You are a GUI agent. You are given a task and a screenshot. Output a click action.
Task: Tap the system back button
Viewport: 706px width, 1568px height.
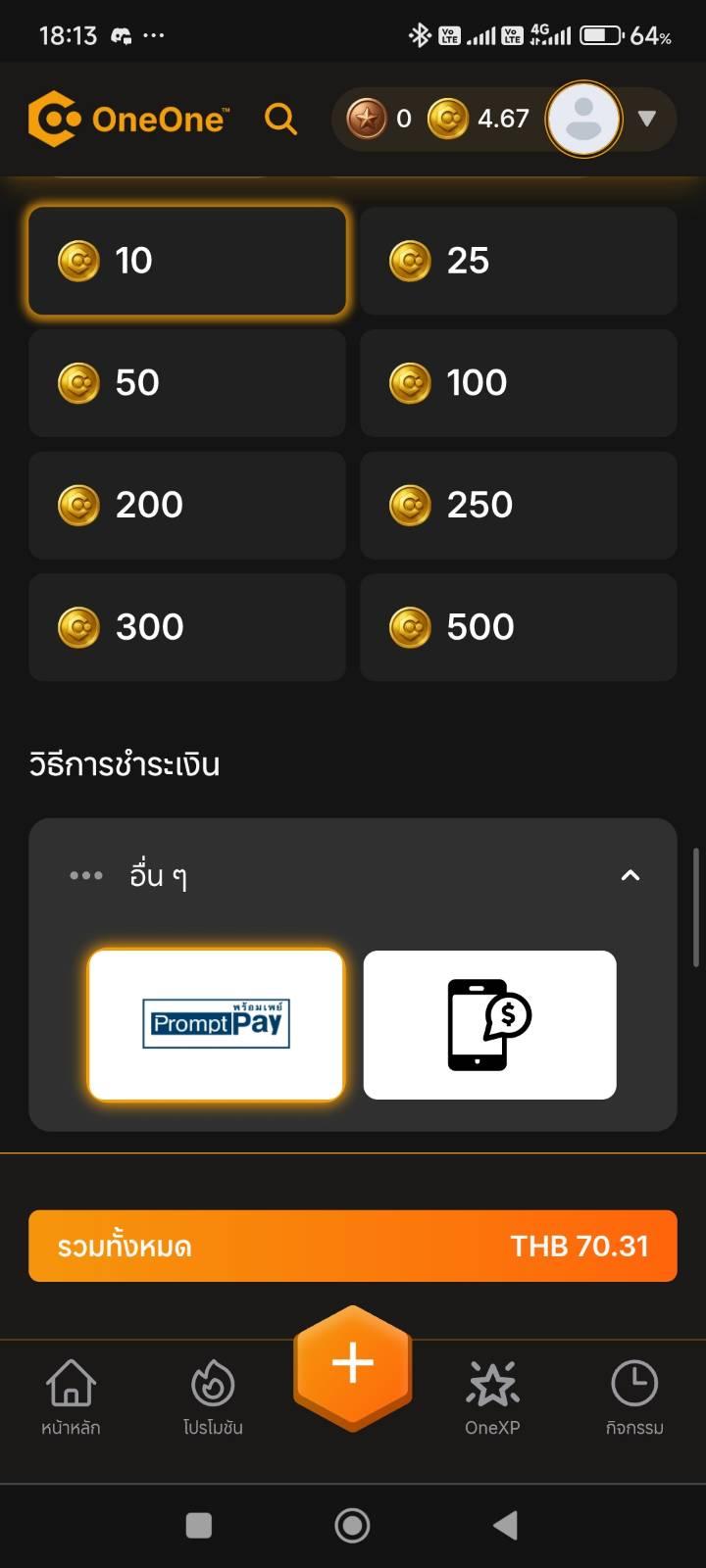505,1525
